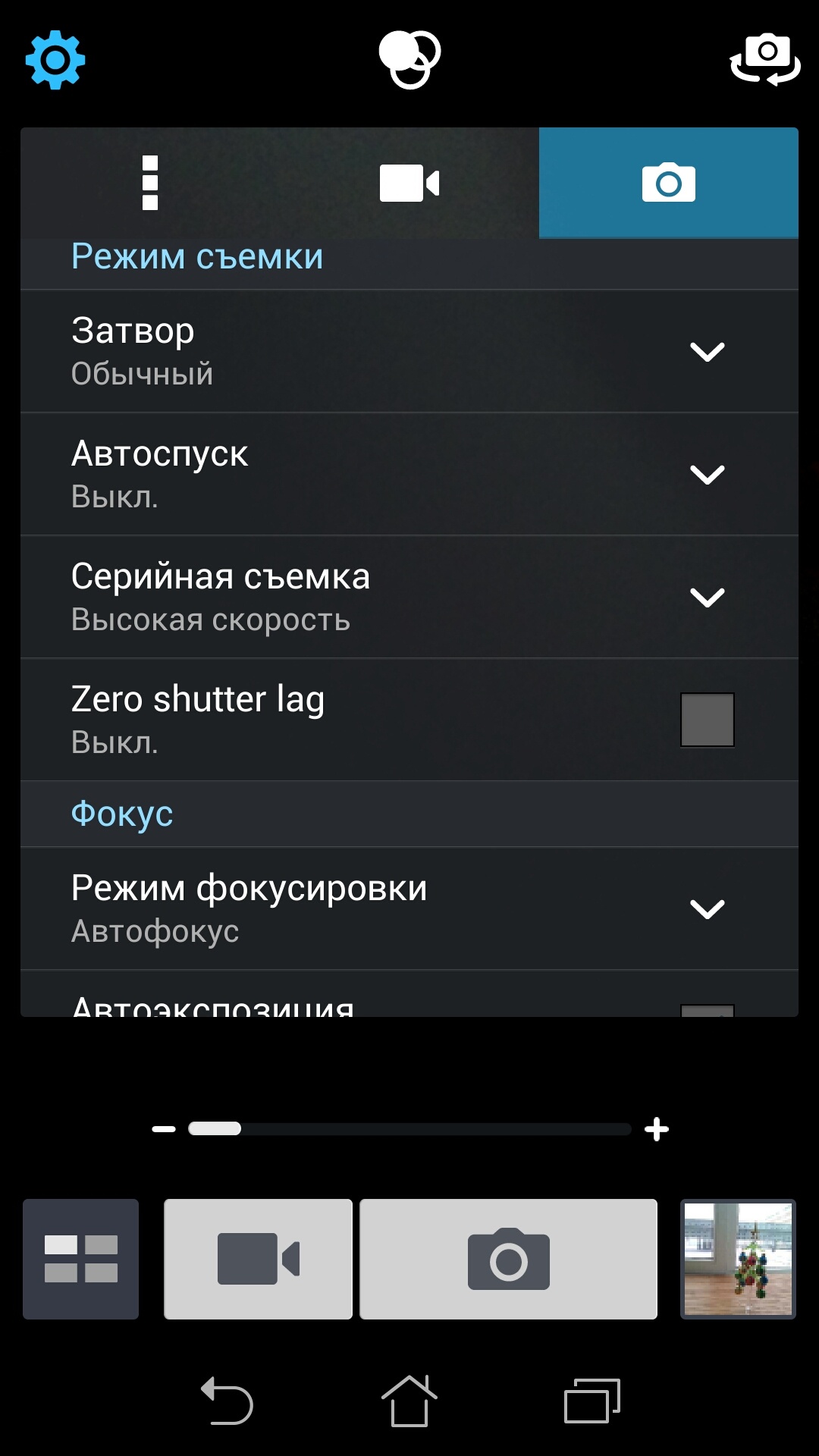Switch to the video settings tab
819x1456 pixels.
[409, 183]
